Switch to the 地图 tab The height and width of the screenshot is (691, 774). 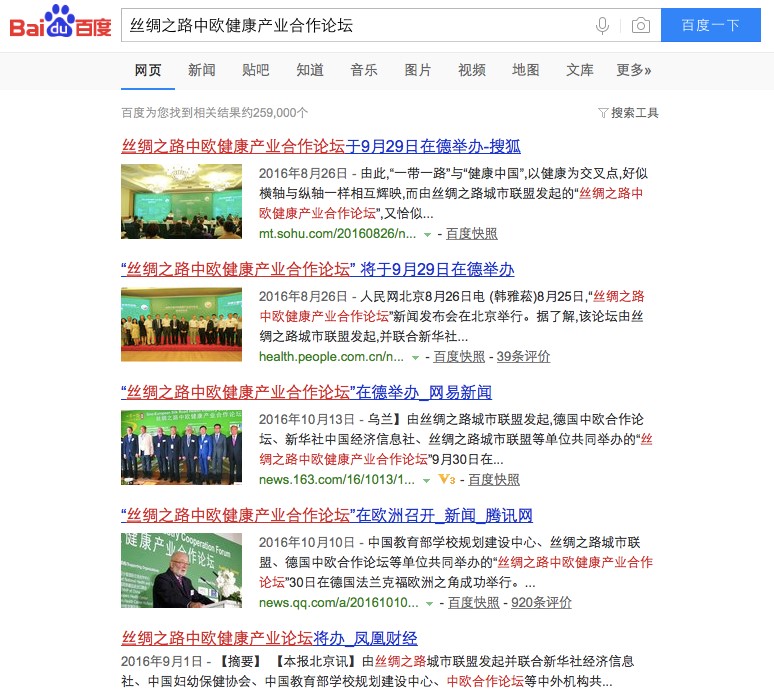tap(526, 70)
